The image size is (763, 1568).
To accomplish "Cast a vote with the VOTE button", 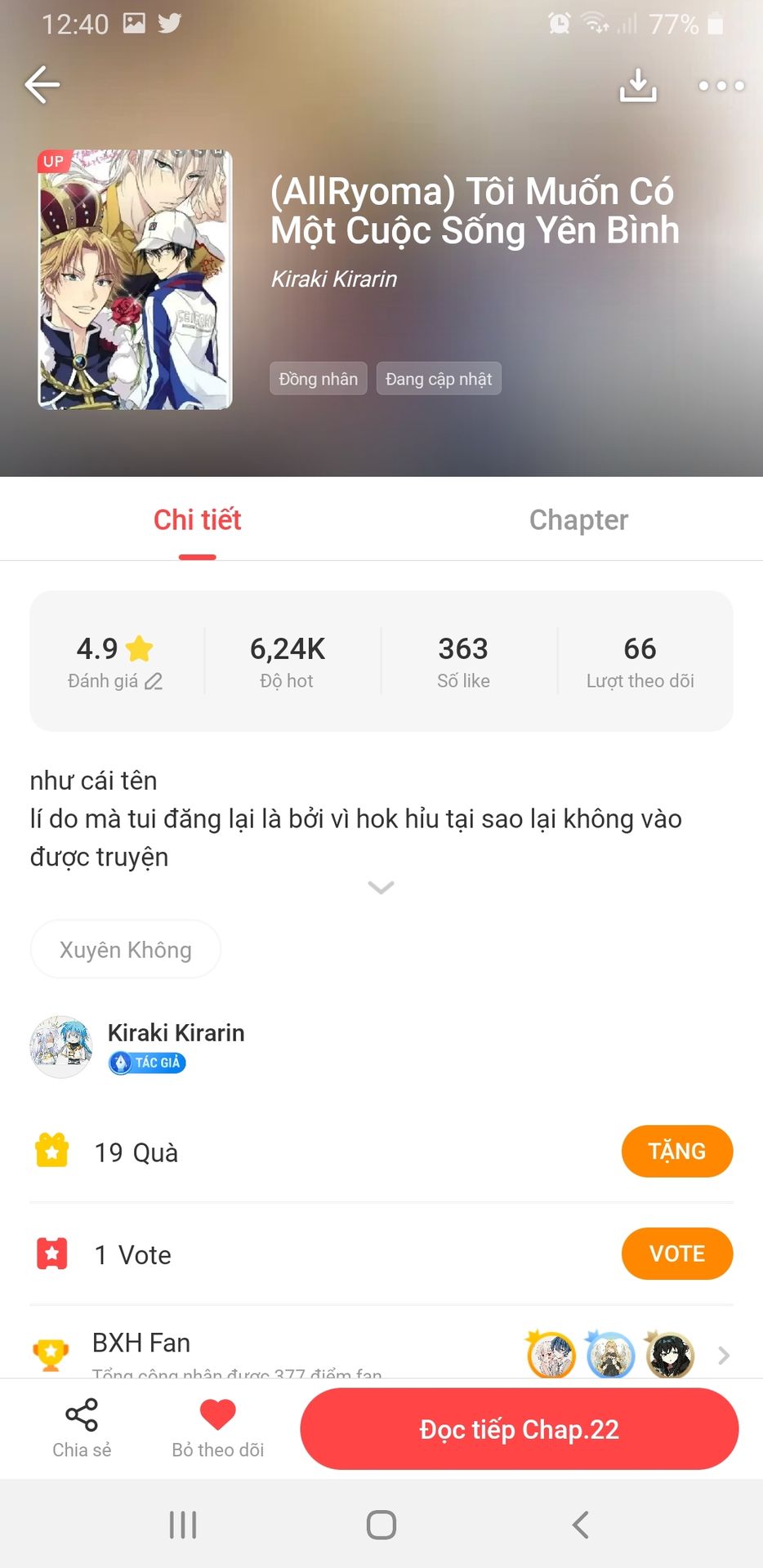I will coord(677,1254).
